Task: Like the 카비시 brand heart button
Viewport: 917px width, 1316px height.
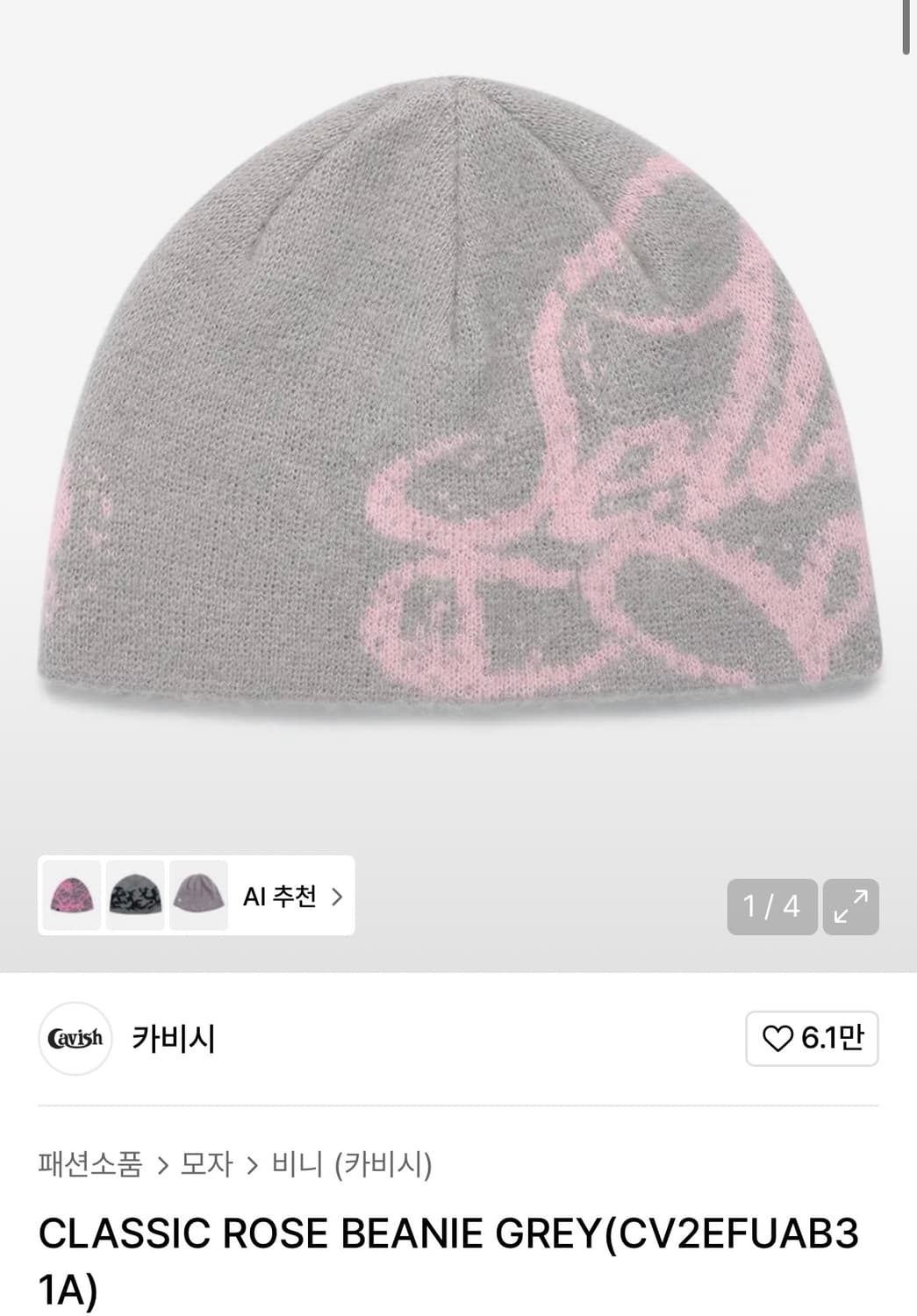Action: click(811, 1039)
